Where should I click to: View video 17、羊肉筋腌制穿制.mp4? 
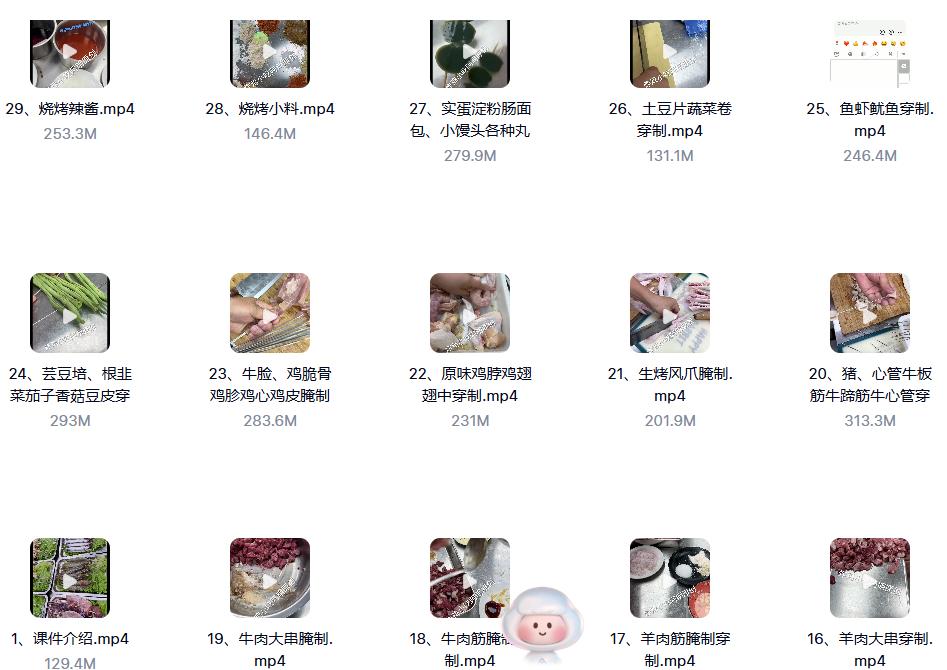click(x=670, y=579)
